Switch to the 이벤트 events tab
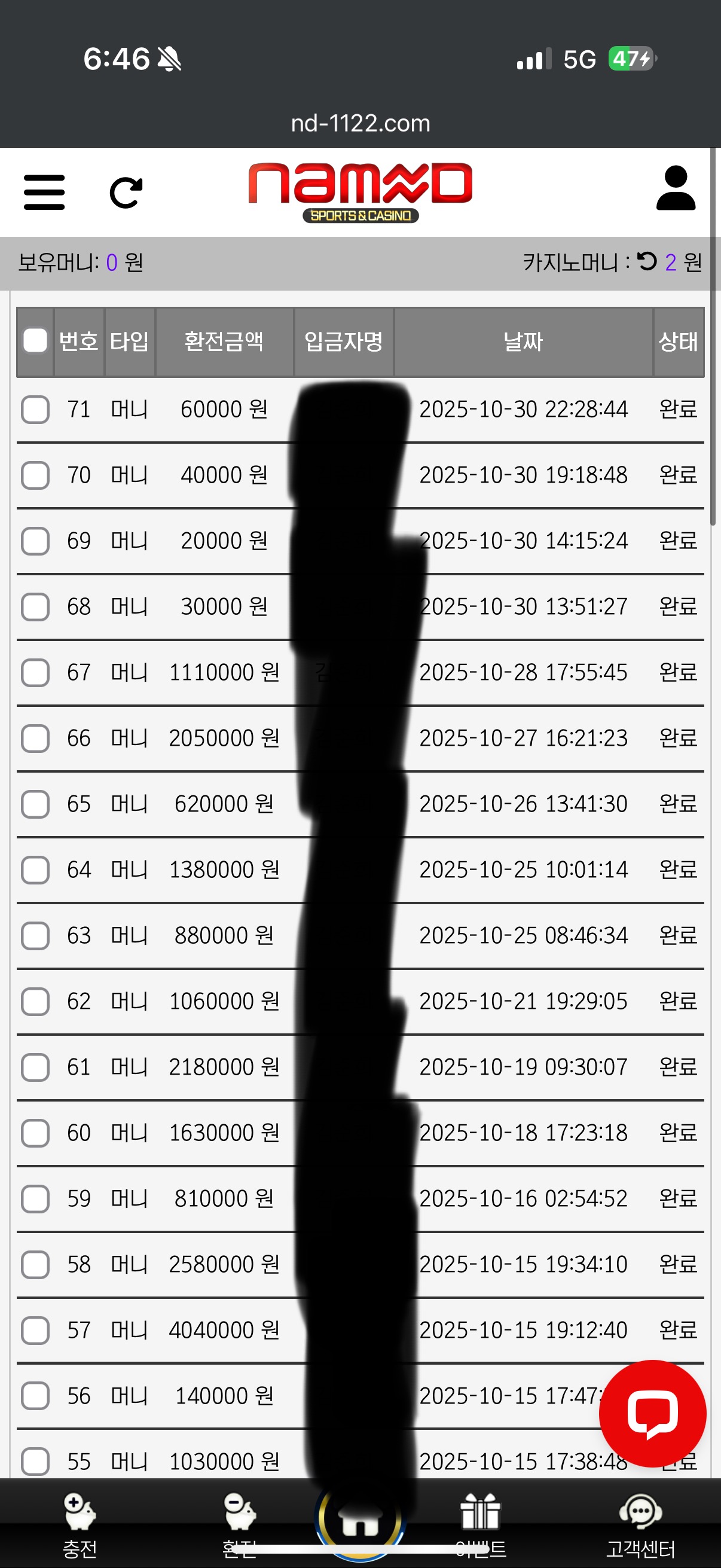The image size is (721, 1568). pyautogui.click(x=480, y=1525)
